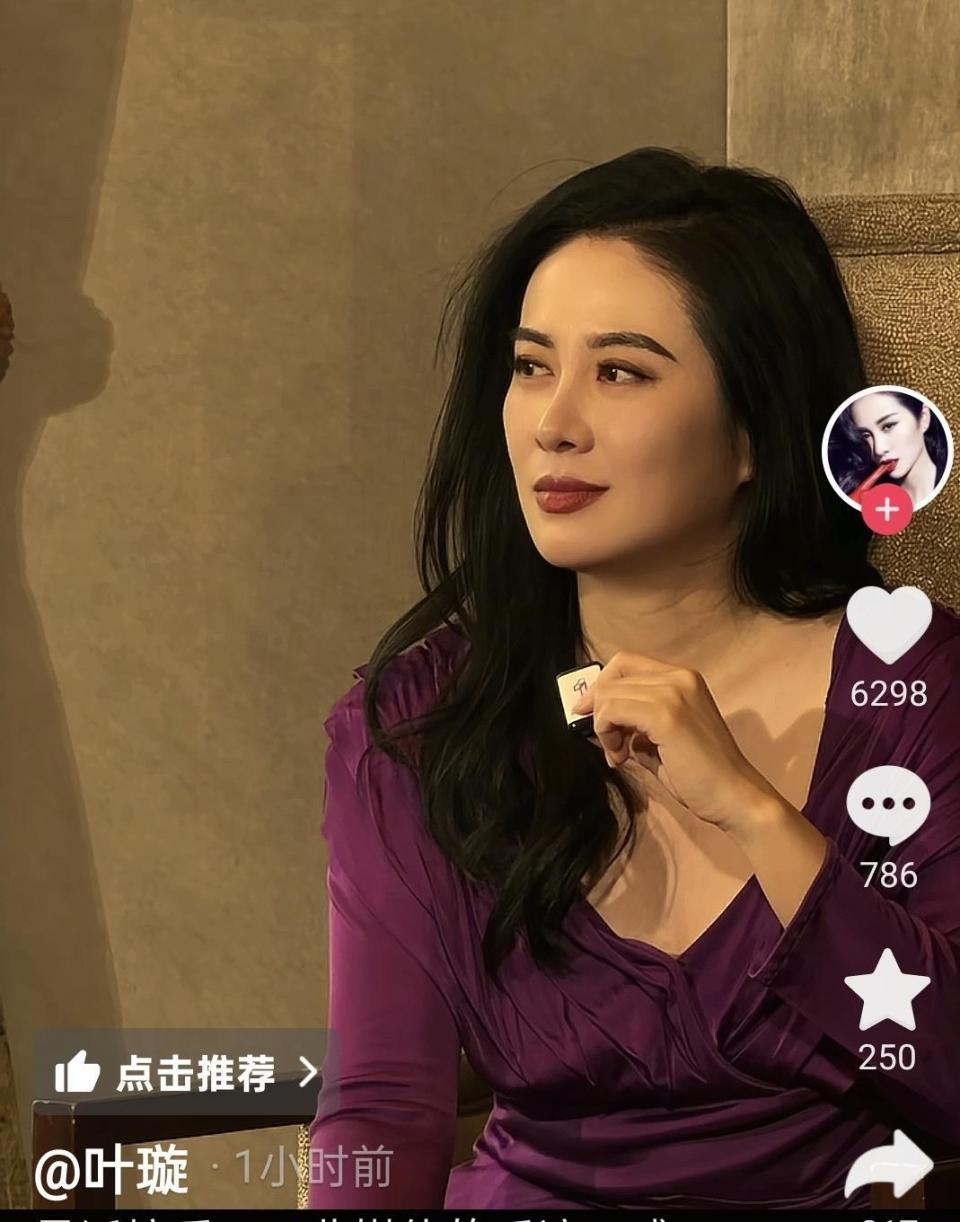Open the comments with the speech bubble icon
The width and height of the screenshot is (960, 1222).
click(888, 805)
